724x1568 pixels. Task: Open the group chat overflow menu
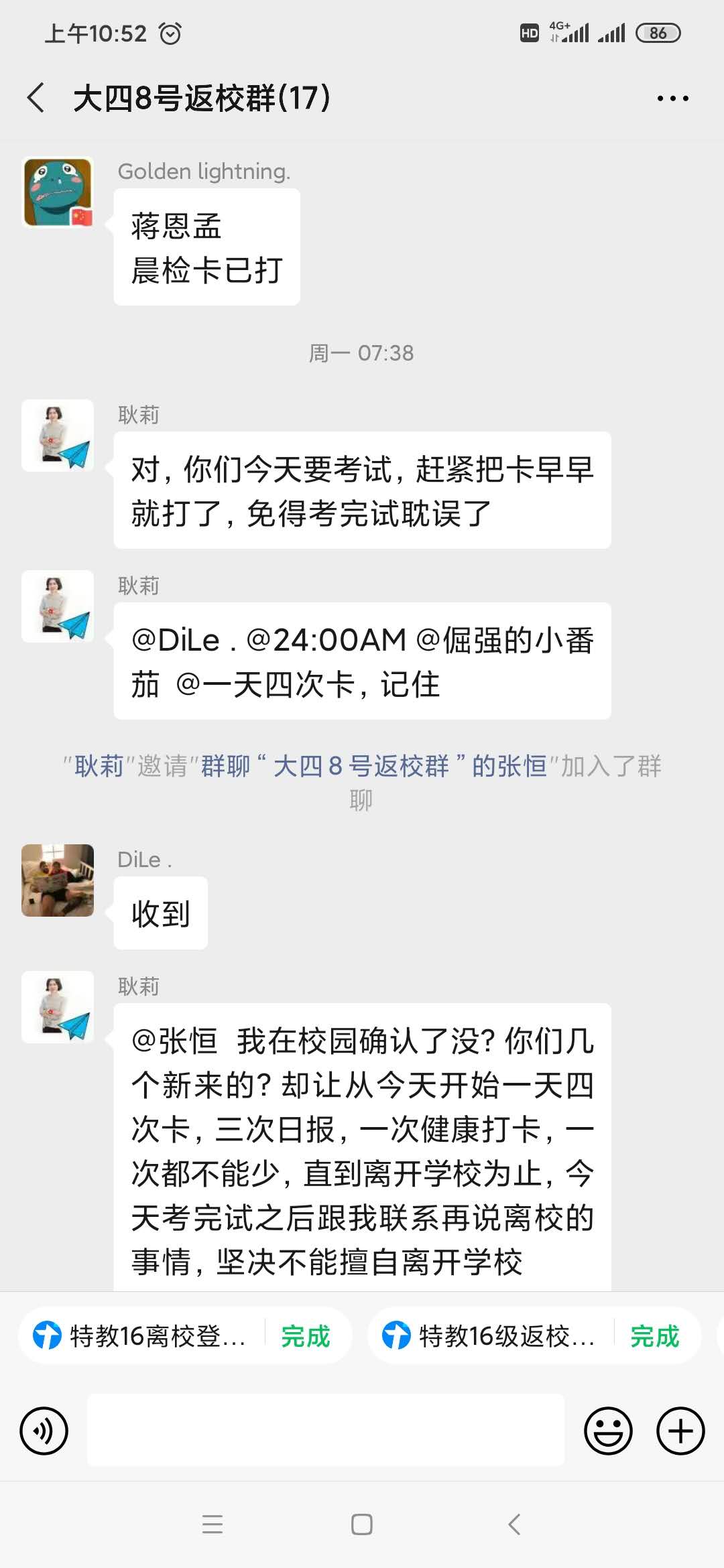pos(672,99)
